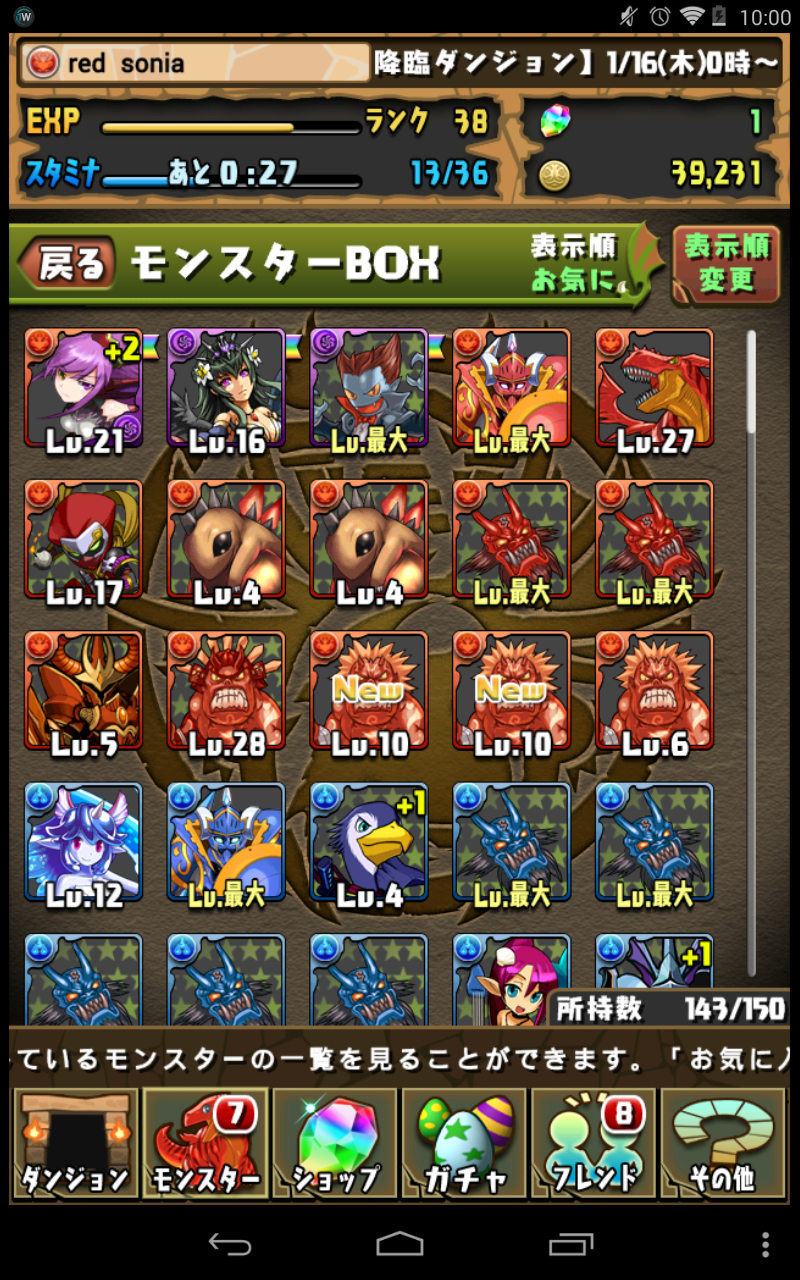The height and width of the screenshot is (1280, 800).
Task: Go back with the system back button
Action: click(229, 1243)
